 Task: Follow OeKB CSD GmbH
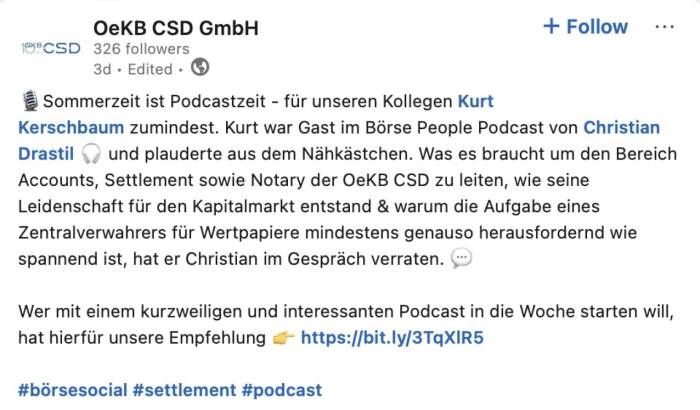(x=585, y=27)
